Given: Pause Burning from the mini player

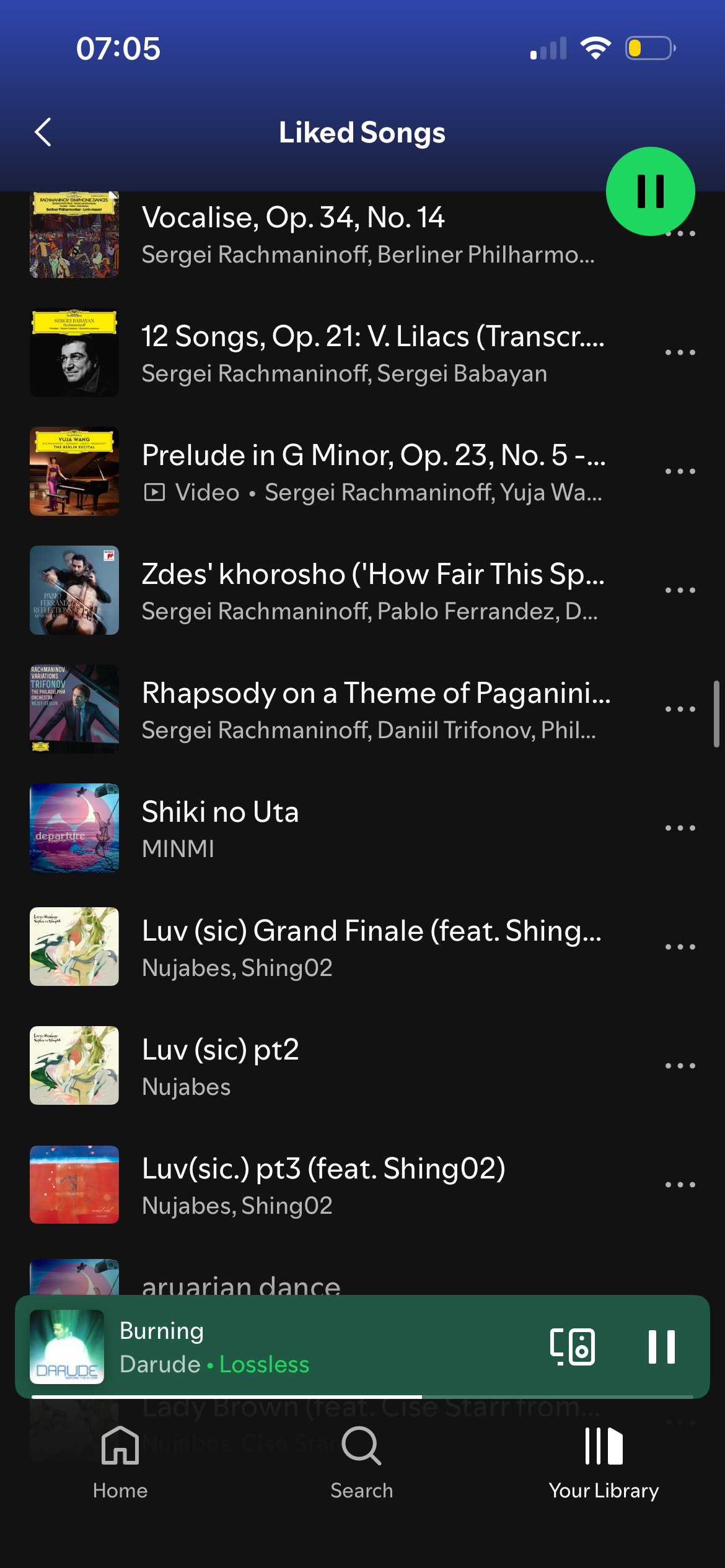Looking at the screenshot, I should coord(661,1347).
